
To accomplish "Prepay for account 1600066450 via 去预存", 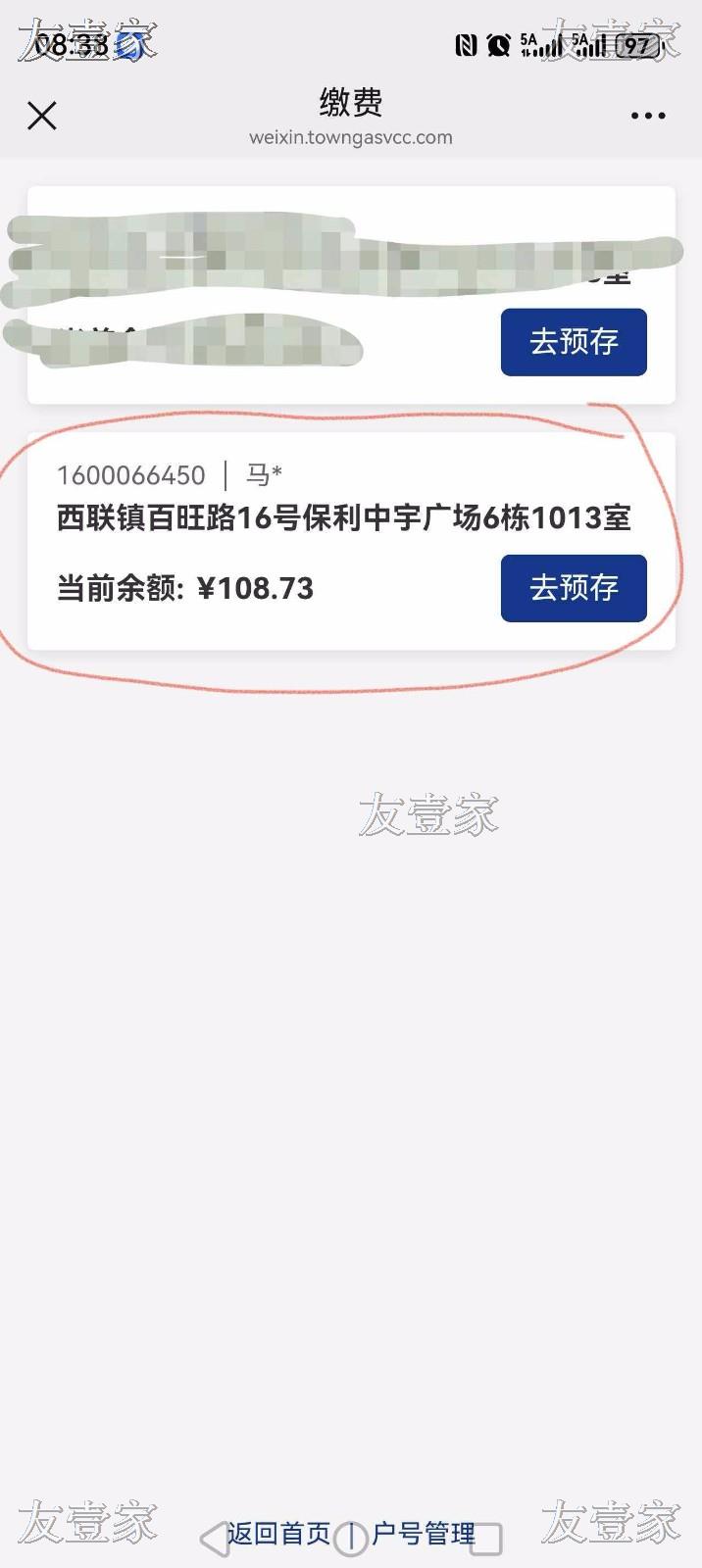I will pyautogui.click(x=574, y=588).
